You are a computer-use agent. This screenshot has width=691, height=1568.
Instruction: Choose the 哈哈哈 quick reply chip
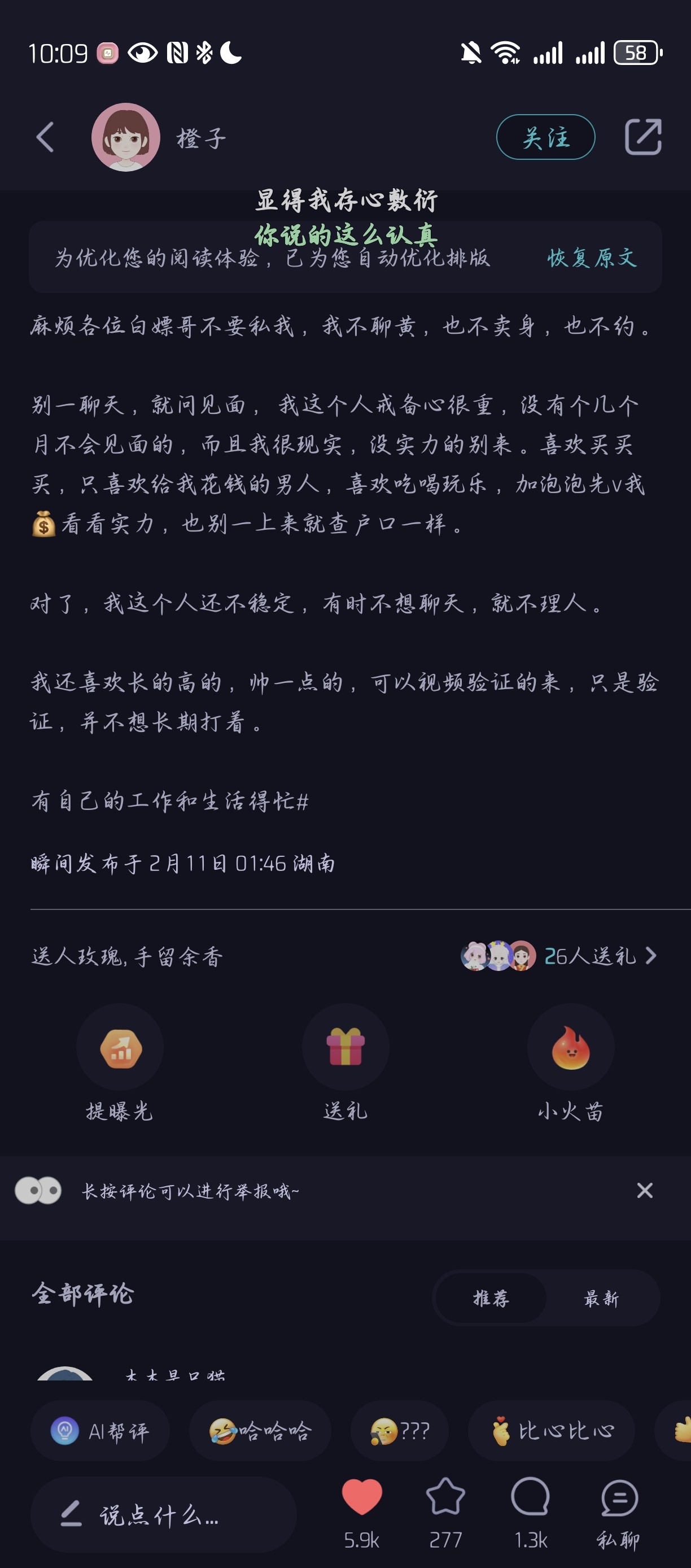pyautogui.click(x=260, y=1430)
